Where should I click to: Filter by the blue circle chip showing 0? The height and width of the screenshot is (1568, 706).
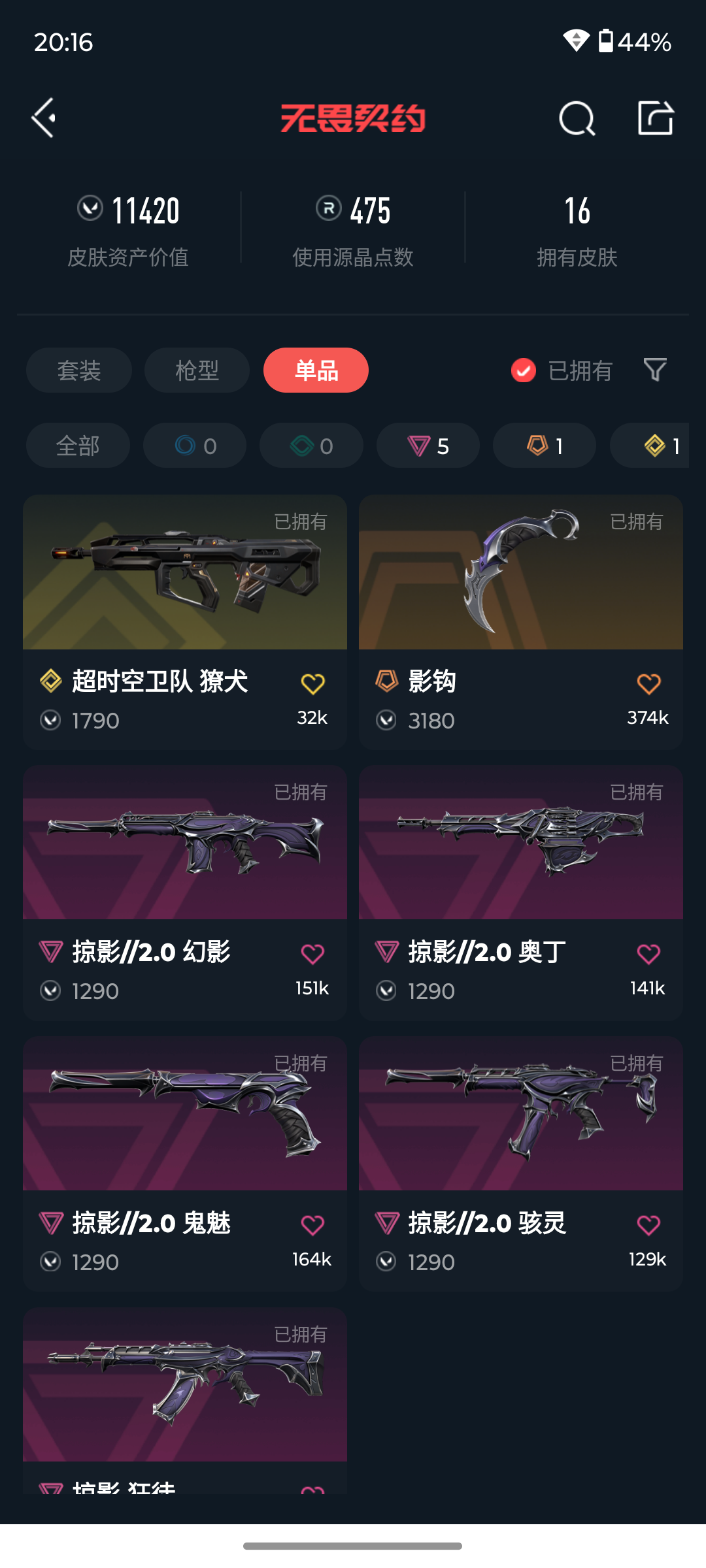point(195,446)
